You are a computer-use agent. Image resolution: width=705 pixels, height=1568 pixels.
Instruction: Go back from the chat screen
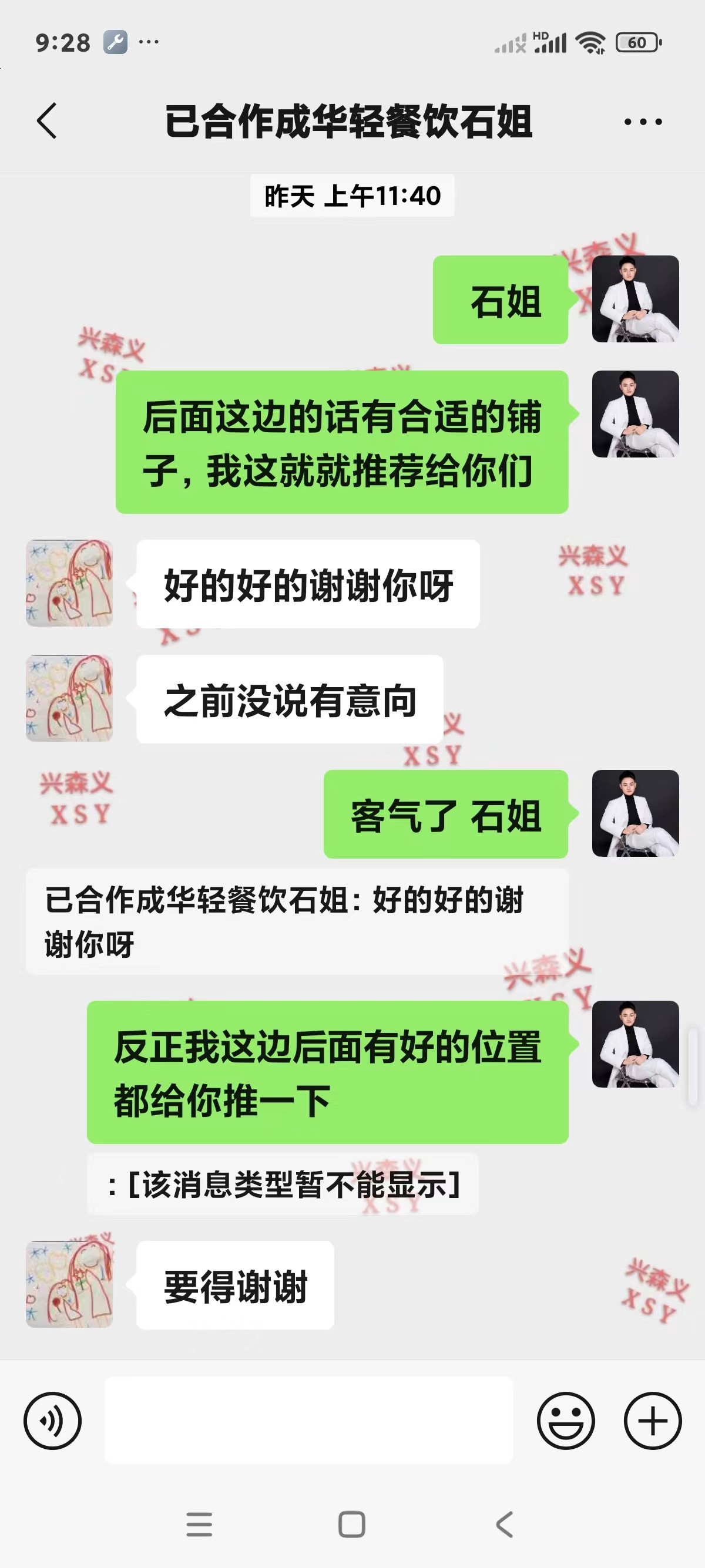coord(48,121)
